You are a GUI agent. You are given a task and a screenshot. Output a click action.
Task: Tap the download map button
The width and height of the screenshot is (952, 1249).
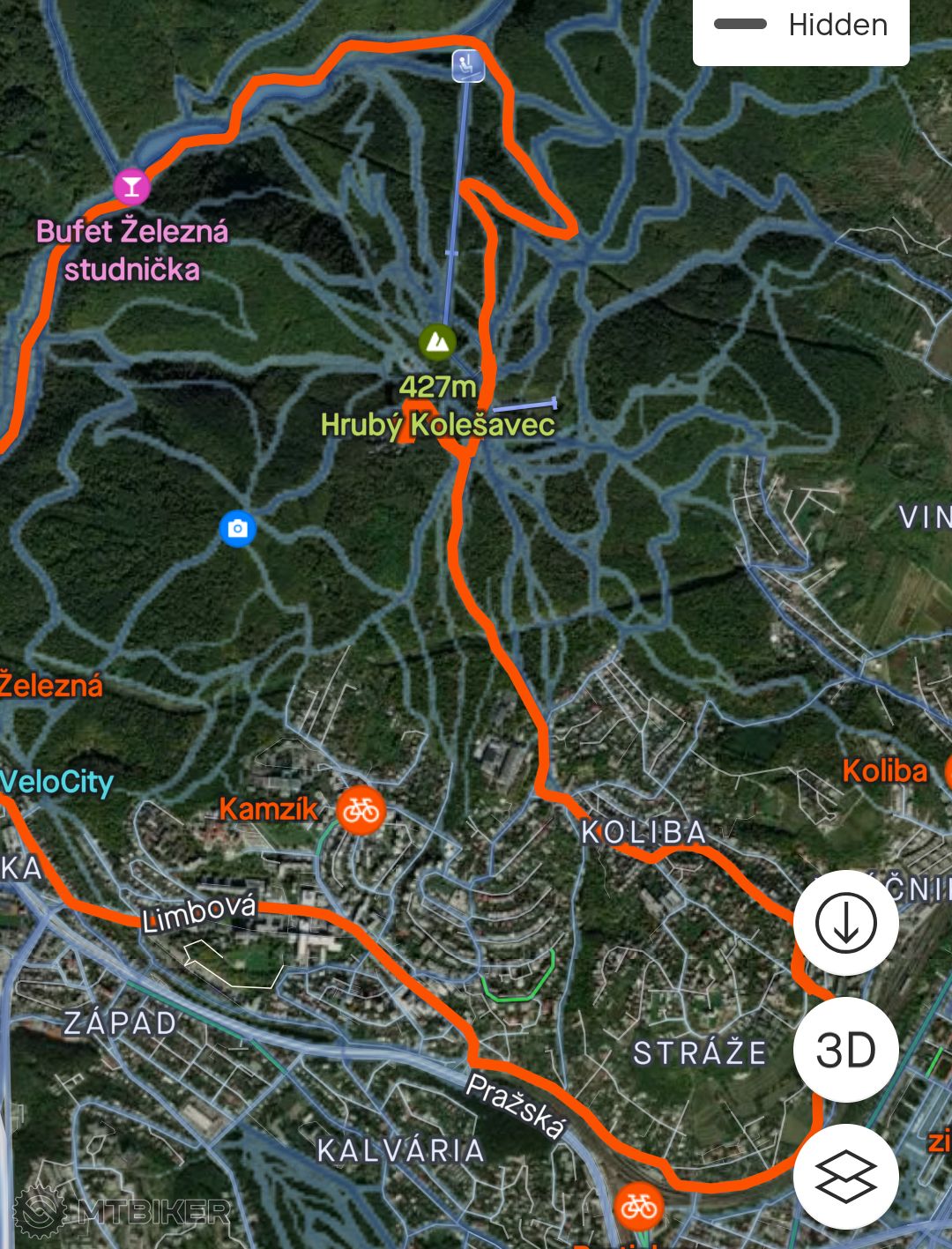click(845, 923)
